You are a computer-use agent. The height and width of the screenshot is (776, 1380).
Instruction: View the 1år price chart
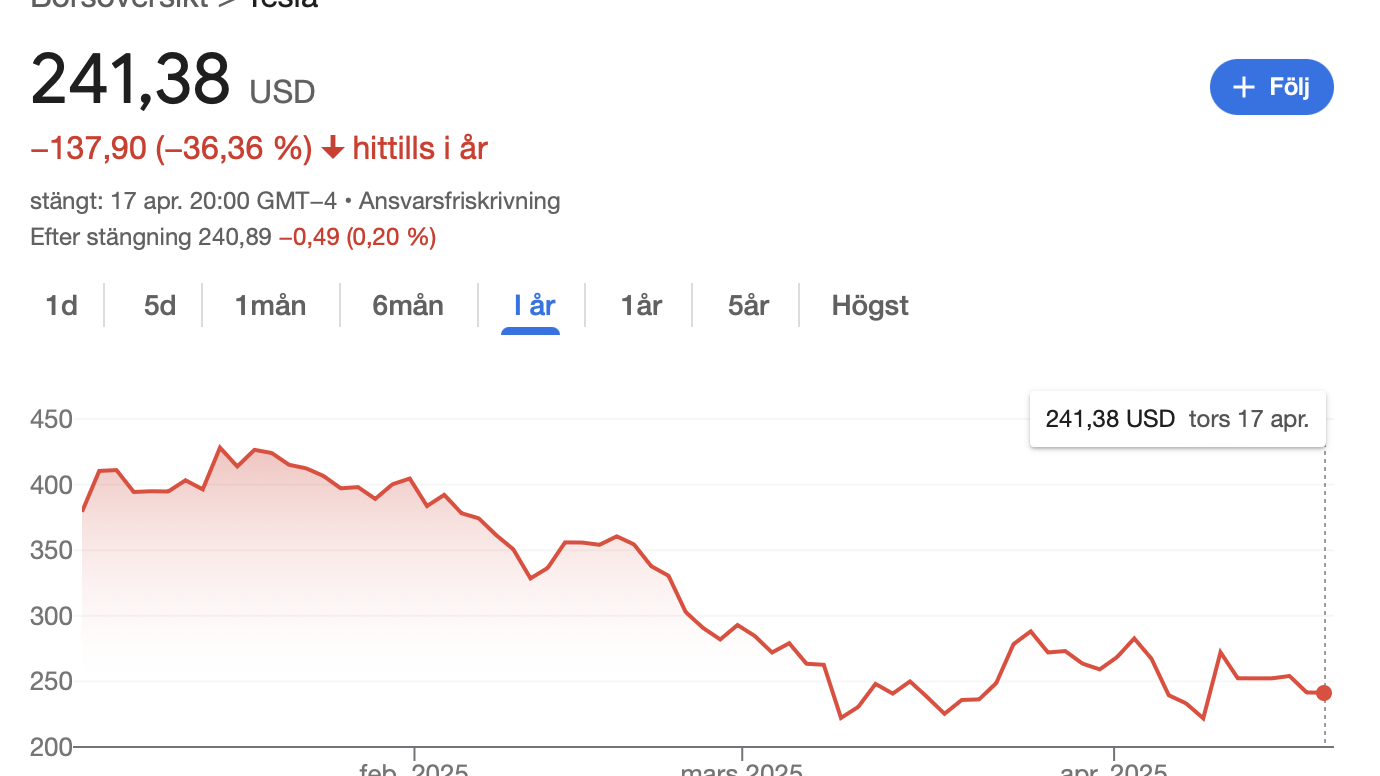[641, 305]
